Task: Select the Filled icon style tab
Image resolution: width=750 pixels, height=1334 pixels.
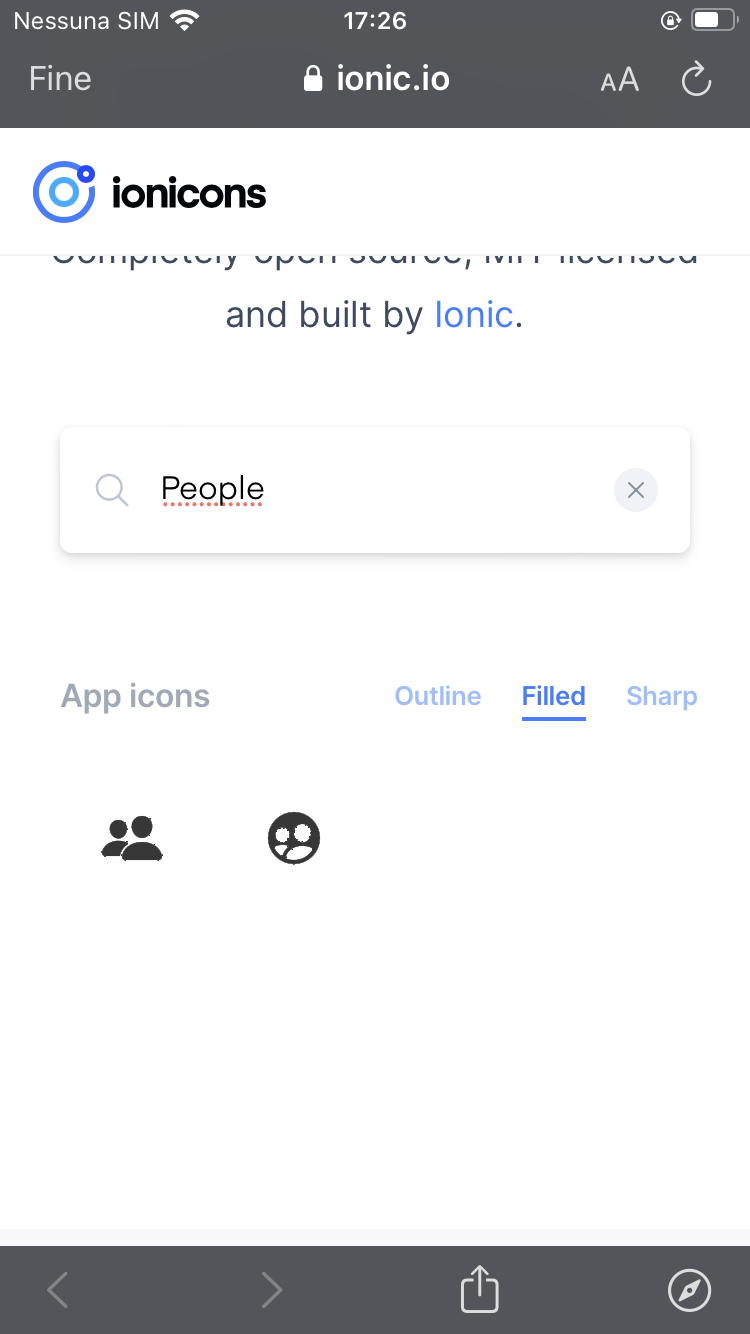Action: [552, 696]
